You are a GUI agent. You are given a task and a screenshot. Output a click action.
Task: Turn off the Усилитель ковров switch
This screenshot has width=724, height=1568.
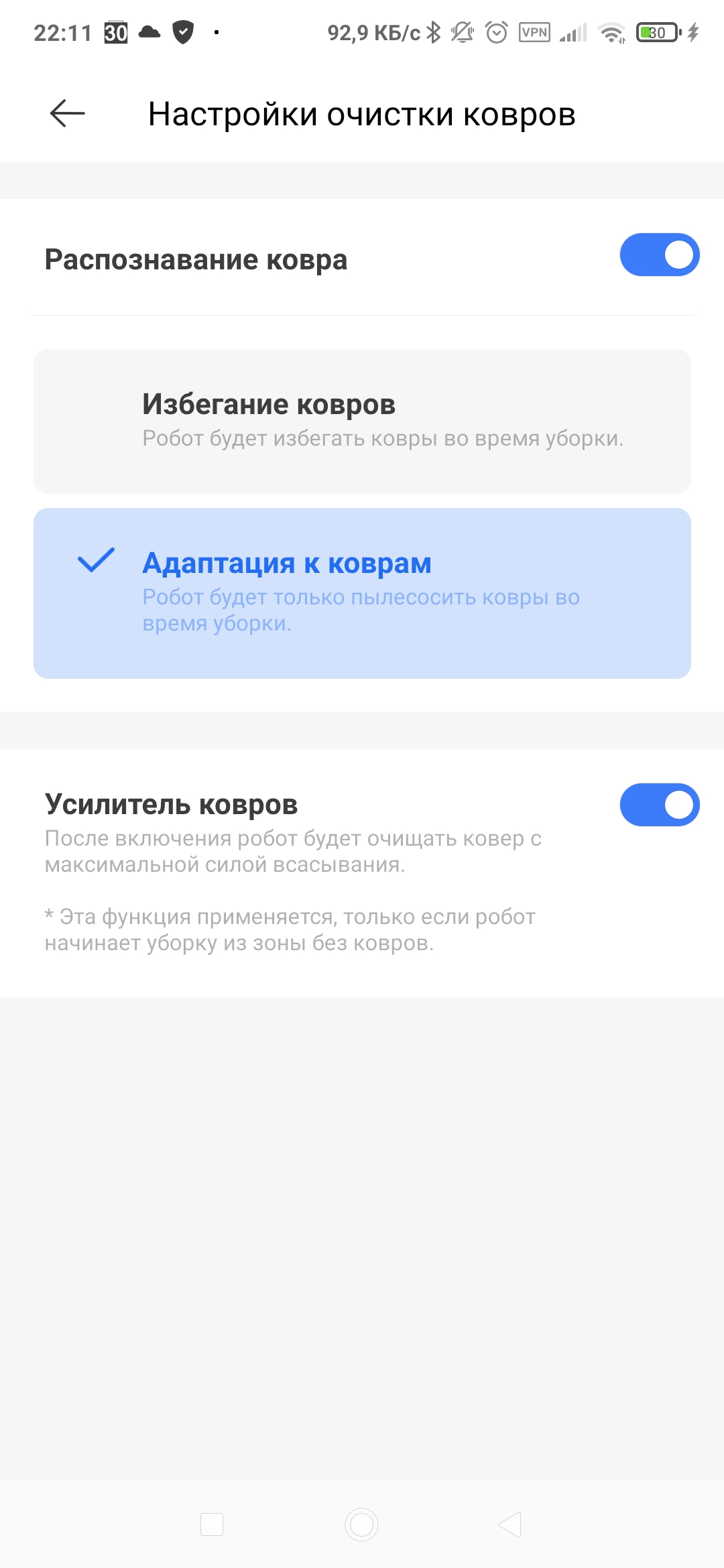(659, 805)
